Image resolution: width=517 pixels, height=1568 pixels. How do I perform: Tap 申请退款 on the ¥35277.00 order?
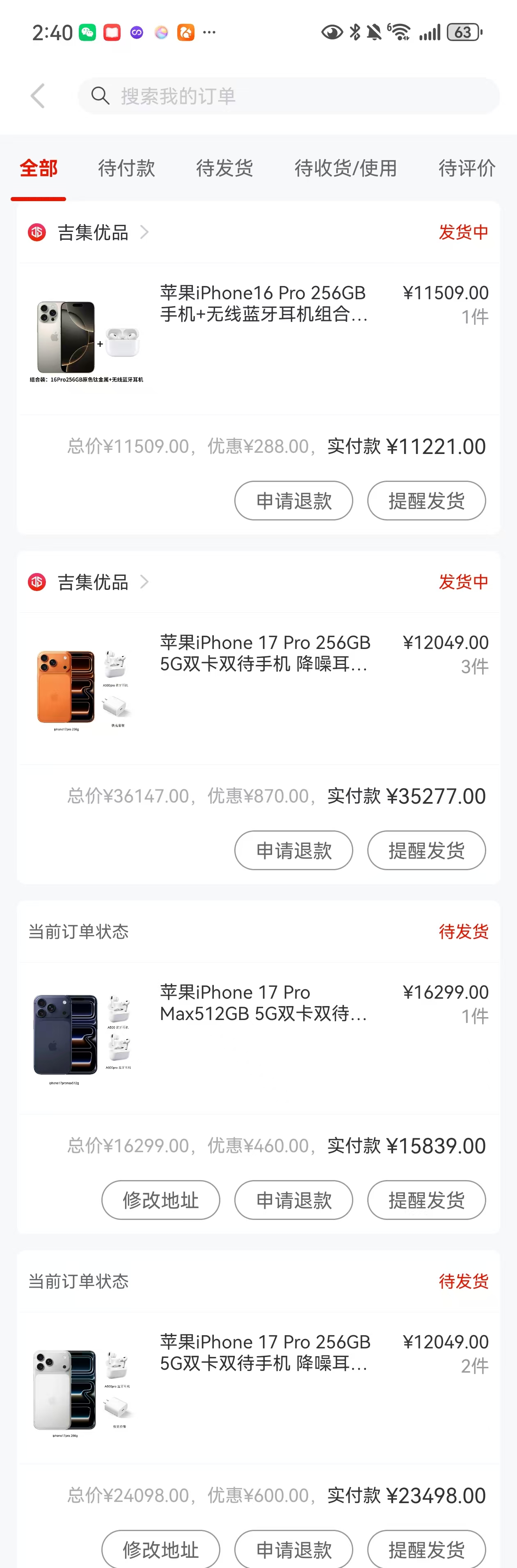[x=294, y=850]
